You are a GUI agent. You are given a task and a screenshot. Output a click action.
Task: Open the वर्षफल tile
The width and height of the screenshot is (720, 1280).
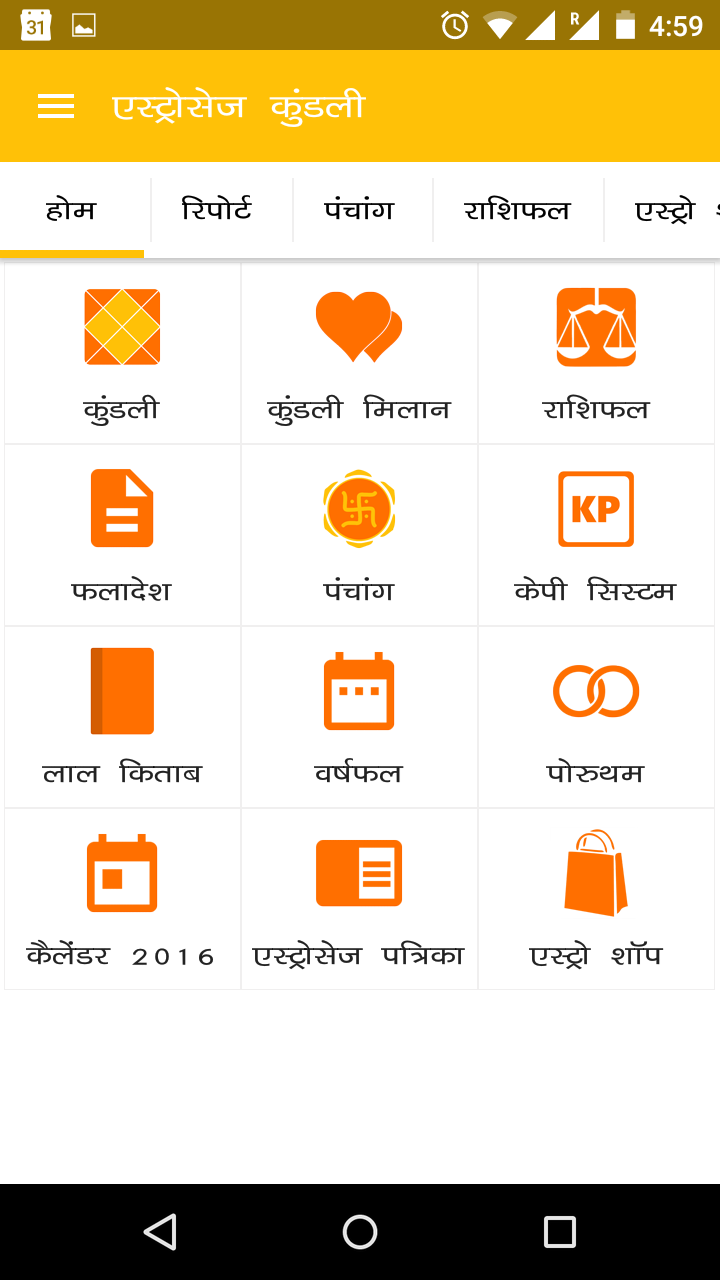359,717
